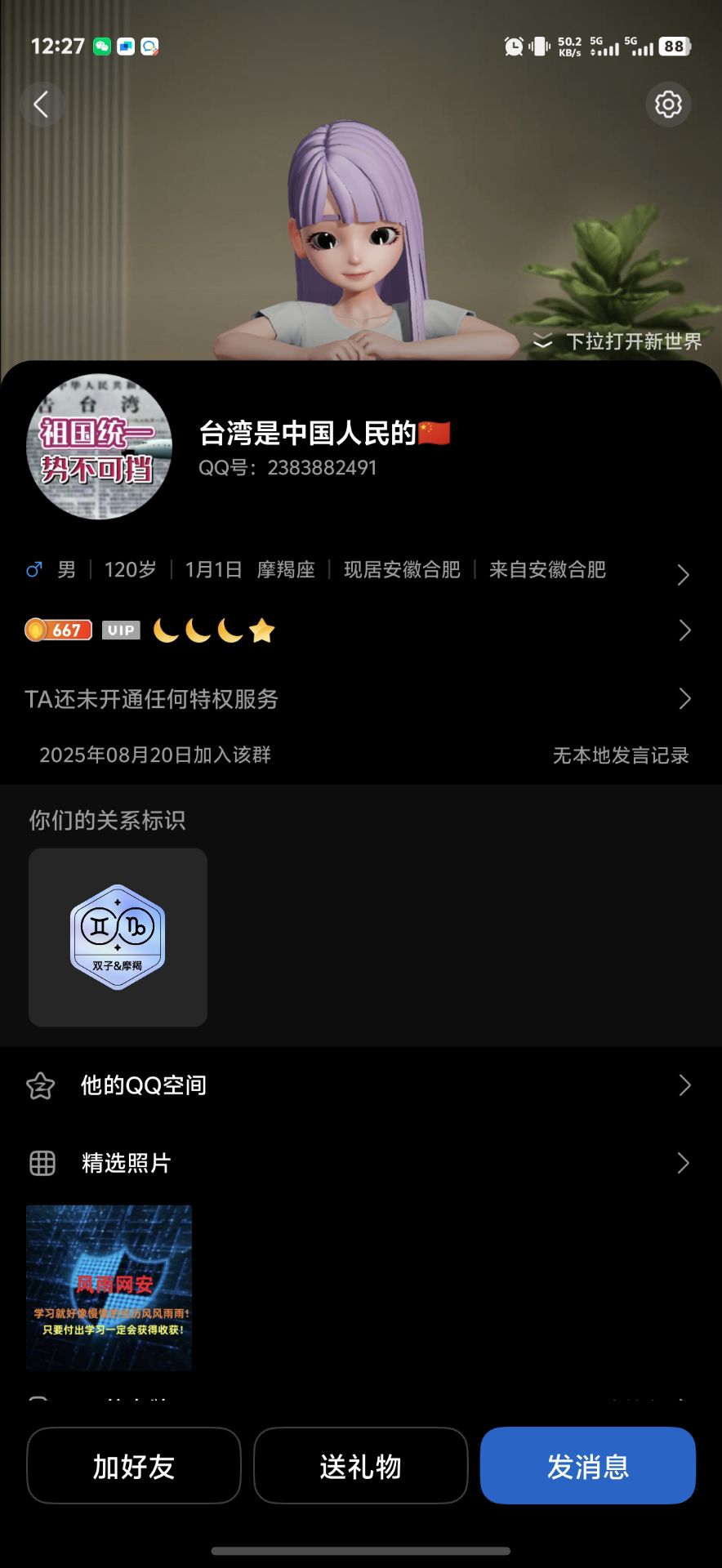Screen dimensions: 722x1568
Task: Tap the yellow star level icon
Action: point(261,629)
